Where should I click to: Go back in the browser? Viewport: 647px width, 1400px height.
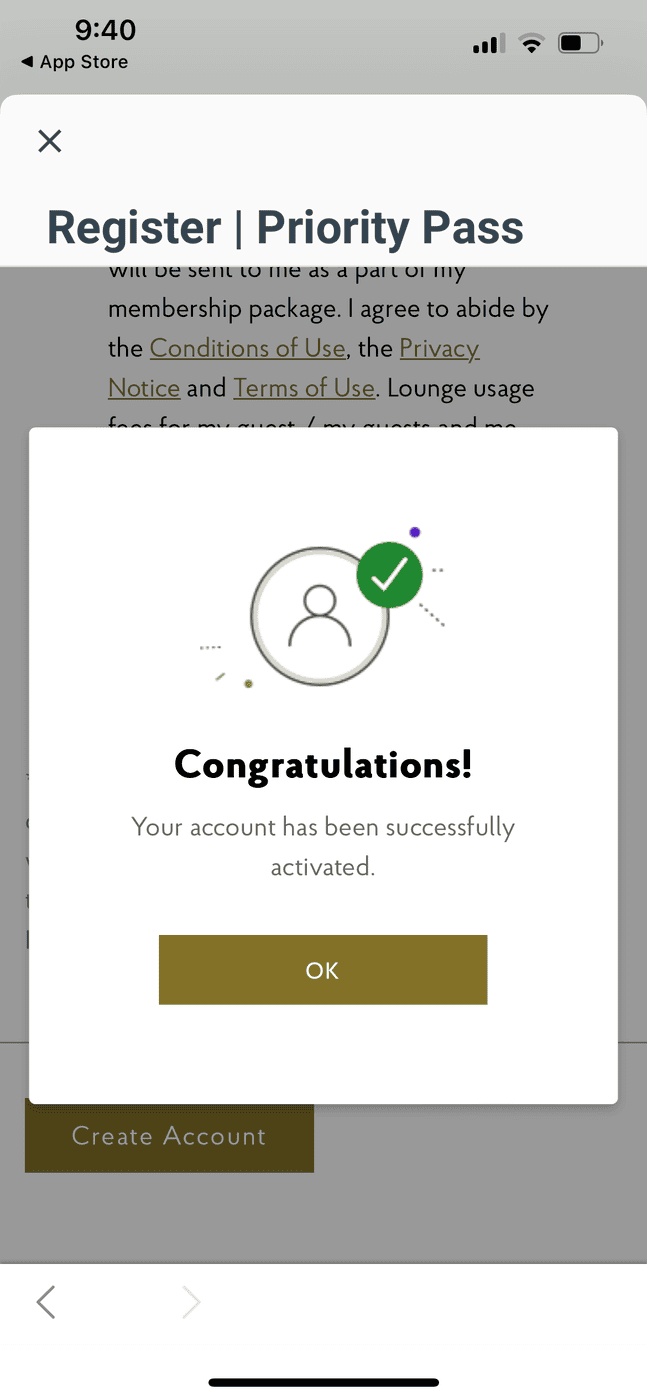pos(46,1302)
